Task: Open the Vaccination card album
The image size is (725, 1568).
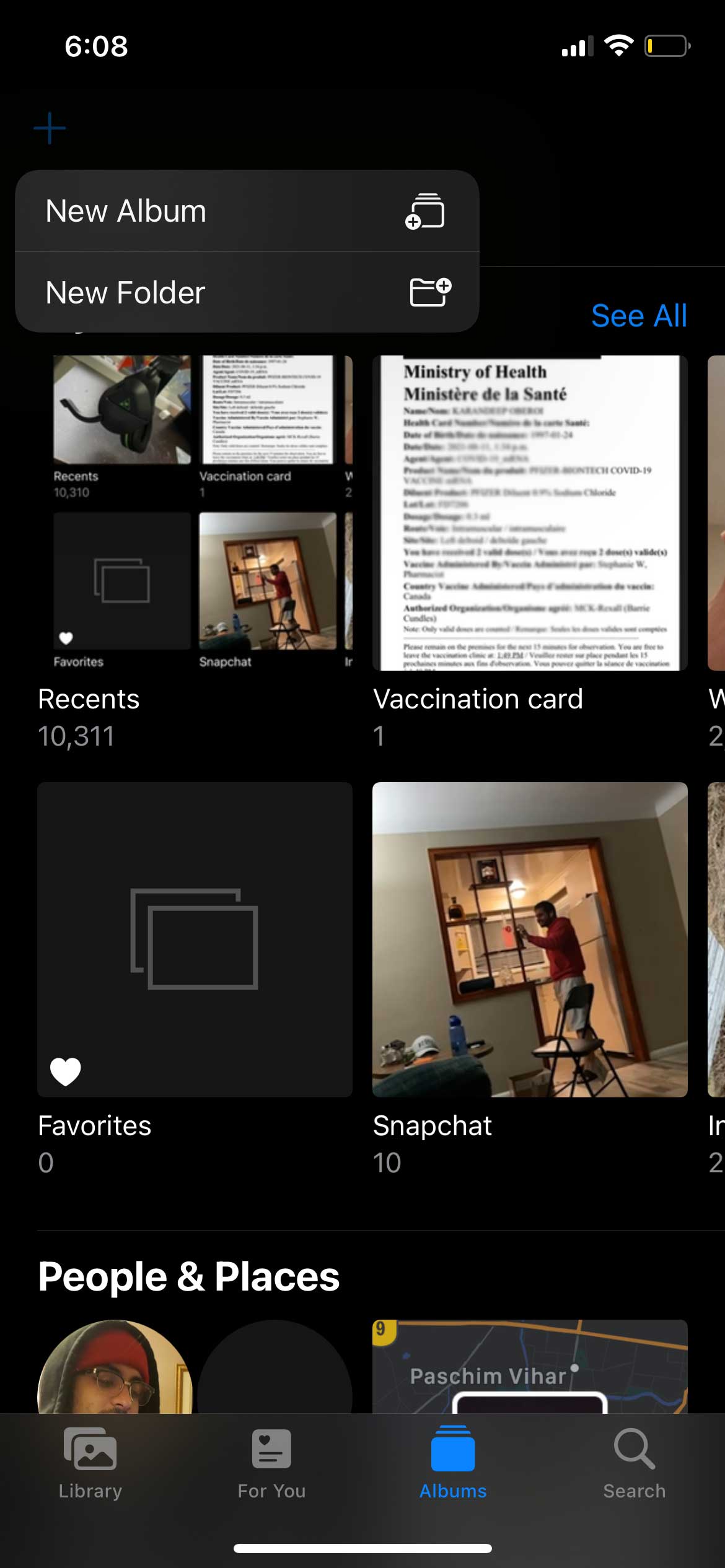Action: point(530,513)
